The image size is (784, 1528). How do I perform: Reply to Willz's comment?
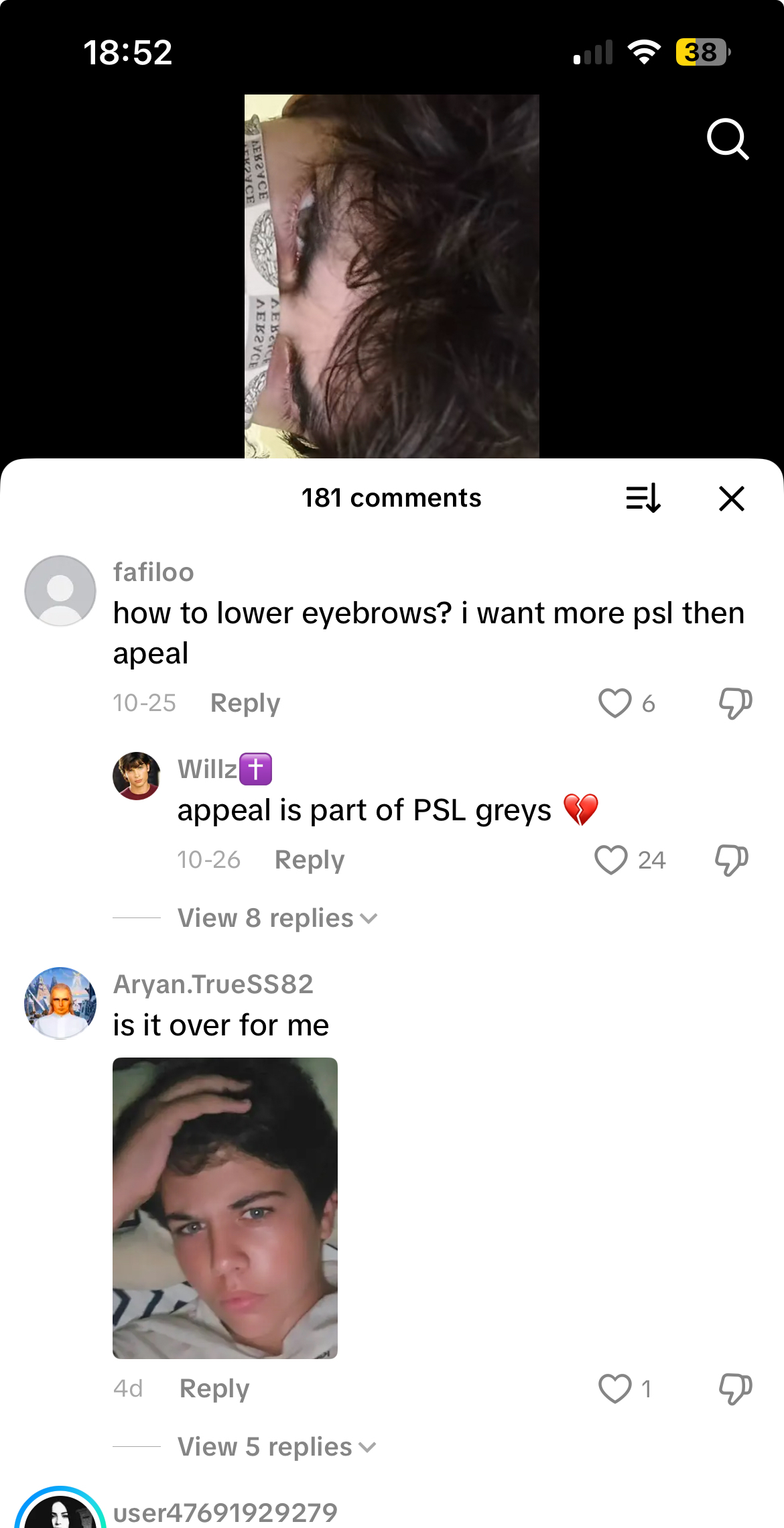(x=309, y=860)
